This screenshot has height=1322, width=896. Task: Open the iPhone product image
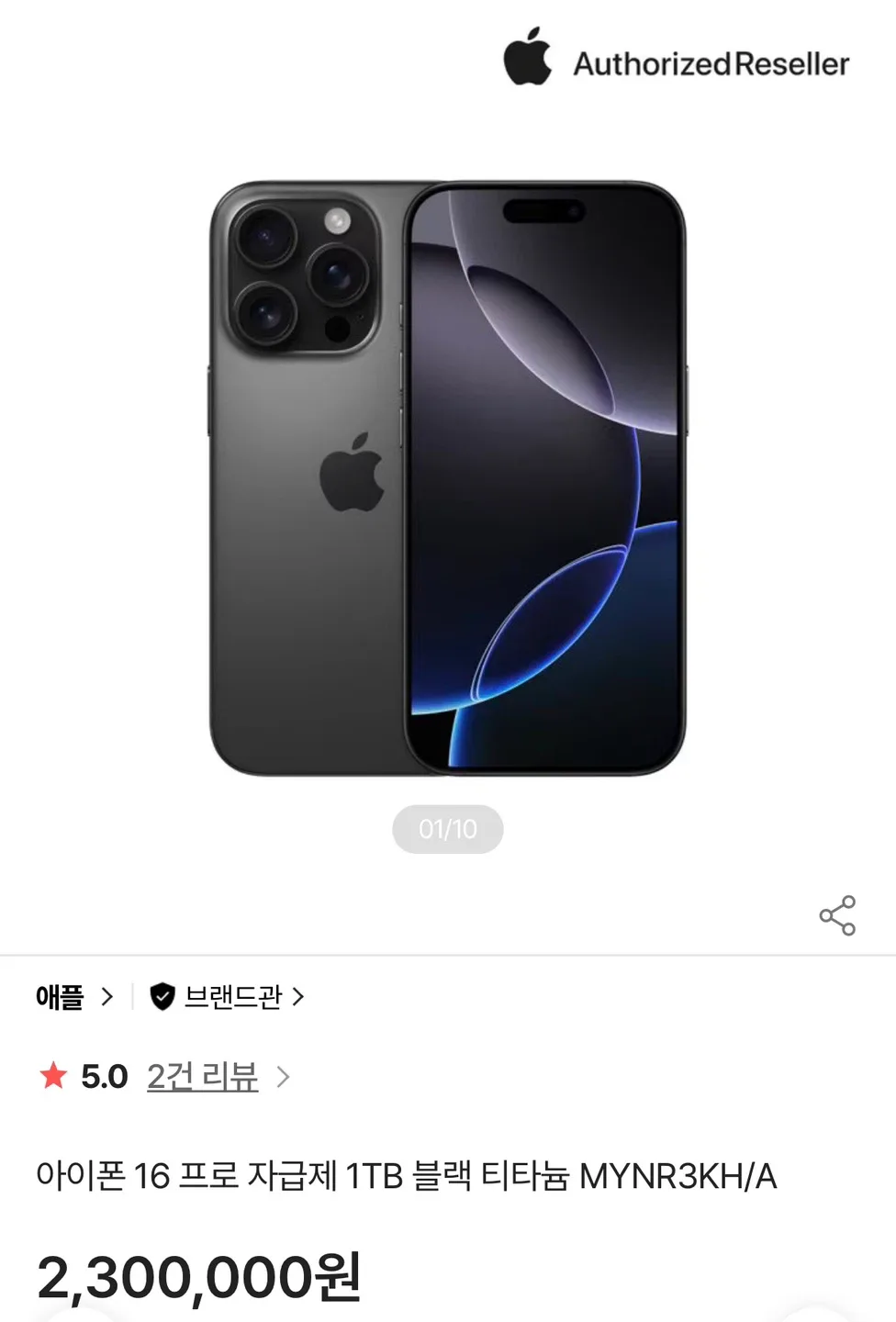pos(448,477)
